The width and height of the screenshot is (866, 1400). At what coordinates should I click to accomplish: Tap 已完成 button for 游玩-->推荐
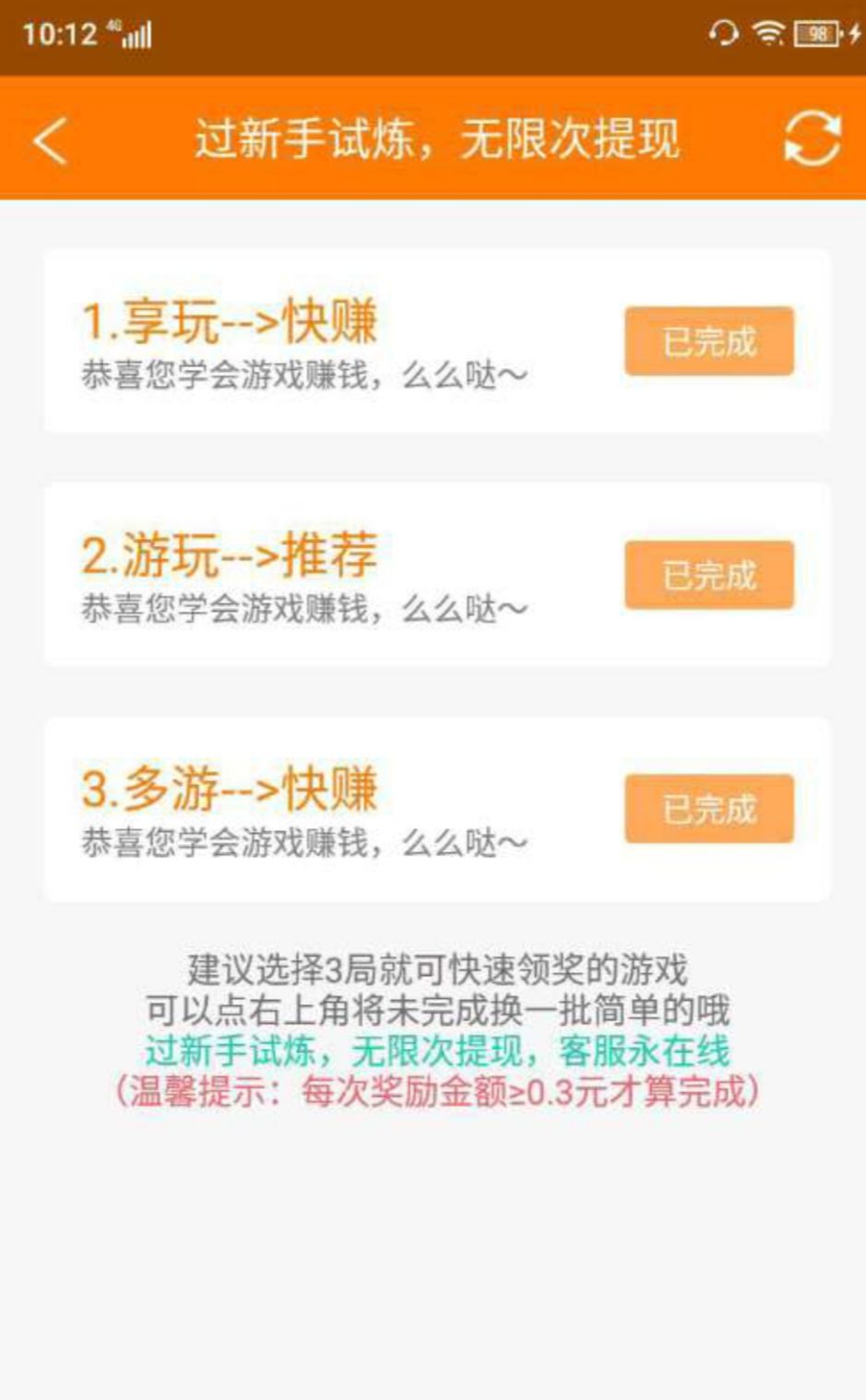click(x=708, y=575)
